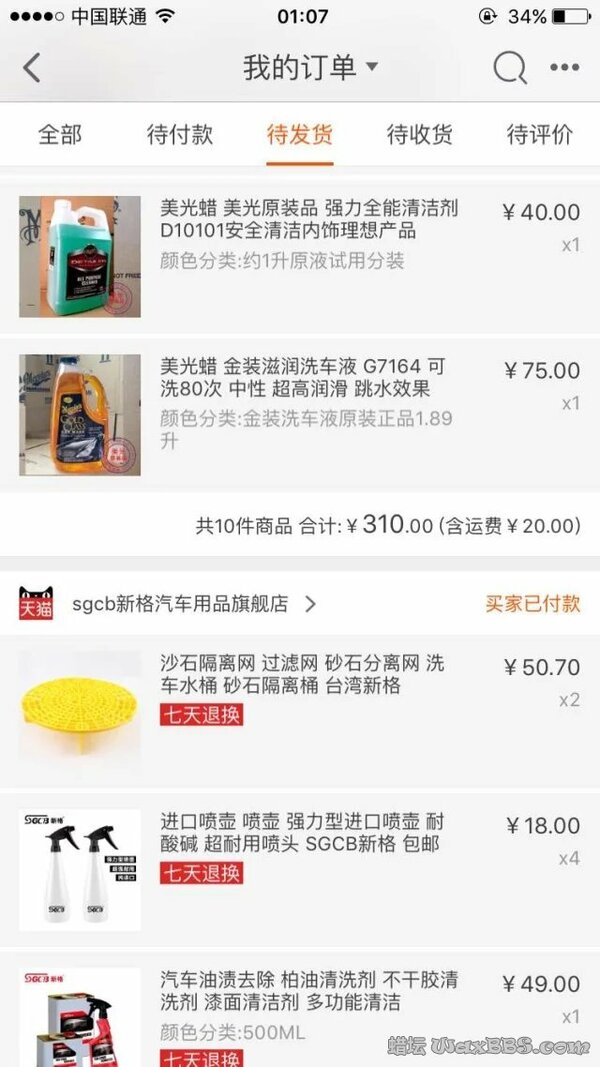Switch to the 待评价 tab
This screenshot has height=1067, width=600.
(540, 135)
